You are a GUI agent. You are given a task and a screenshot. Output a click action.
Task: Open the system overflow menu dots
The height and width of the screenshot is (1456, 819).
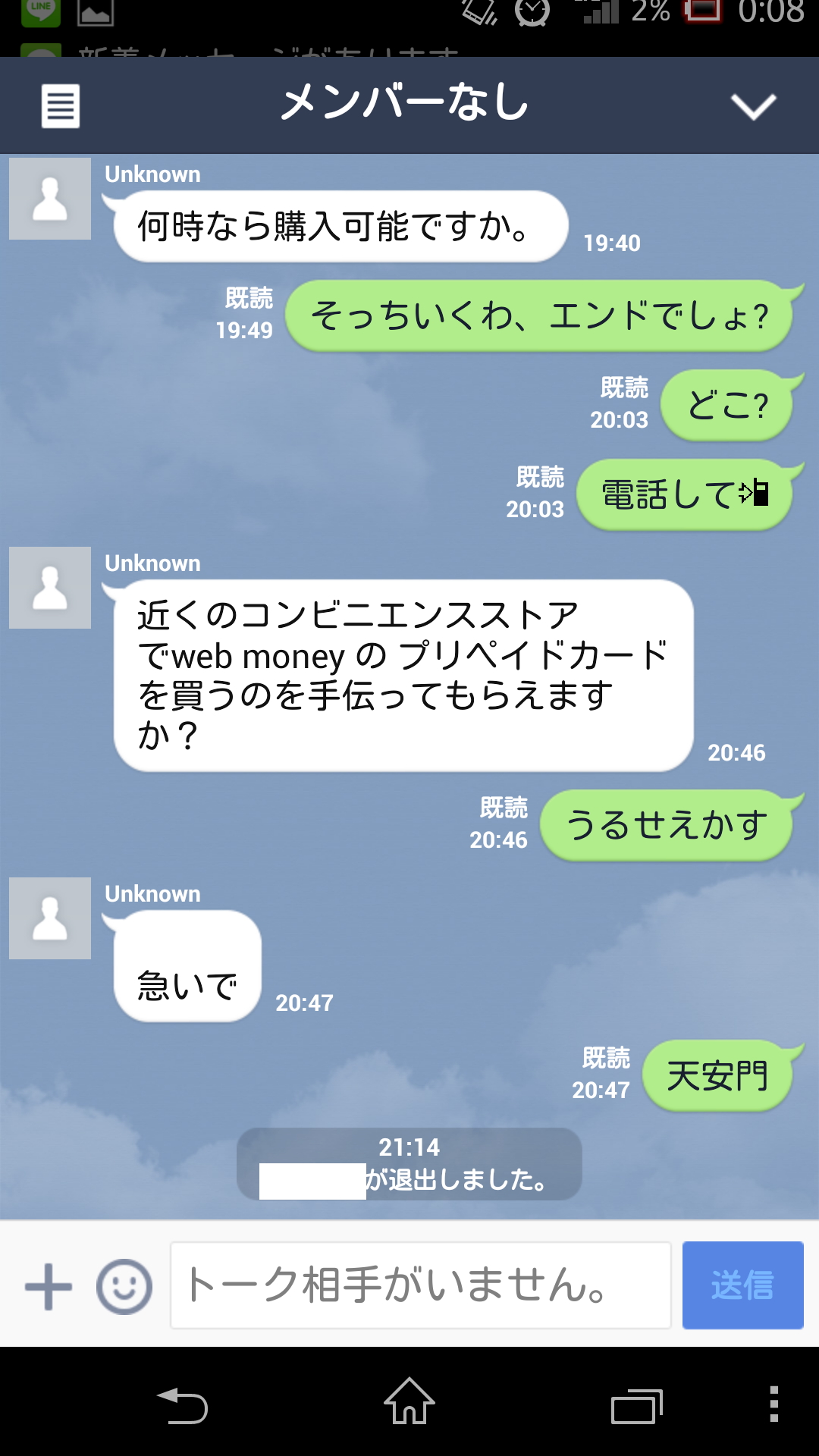coord(773,1404)
